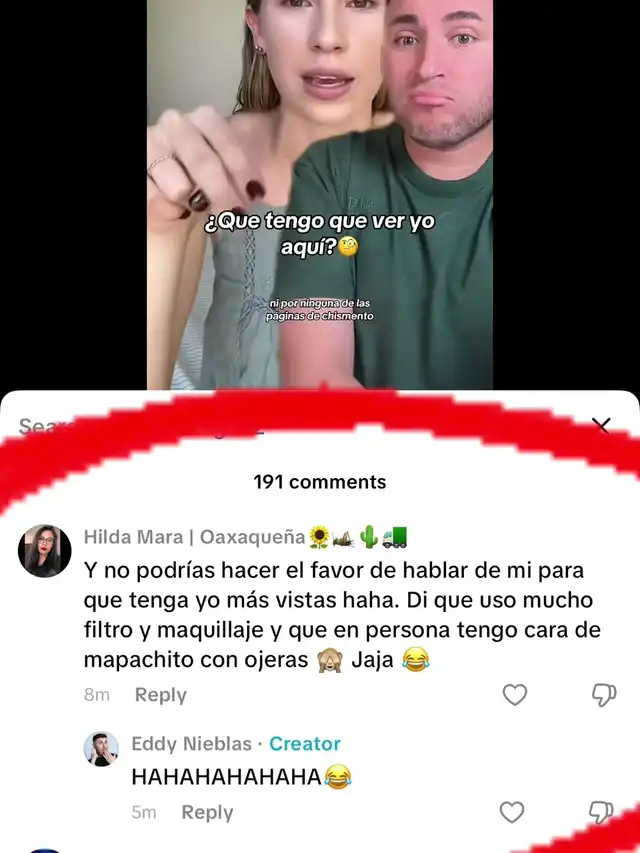Reply to Eddy Nieblas's comment
The width and height of the screenshot is (640, 853).
click(207, 812)
